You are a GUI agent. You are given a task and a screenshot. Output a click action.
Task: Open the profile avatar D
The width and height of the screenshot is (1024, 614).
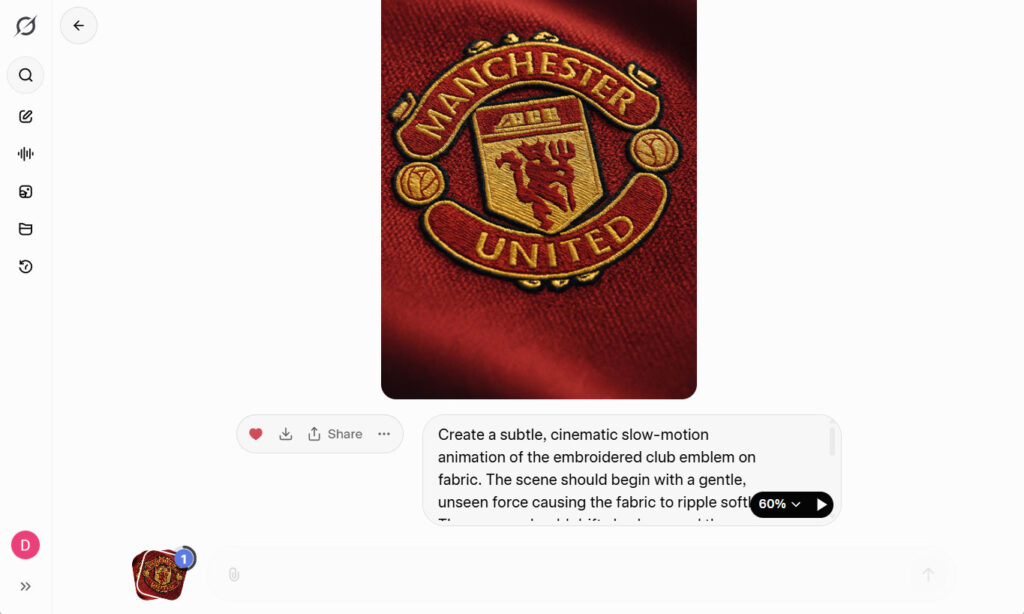[25, 545]
